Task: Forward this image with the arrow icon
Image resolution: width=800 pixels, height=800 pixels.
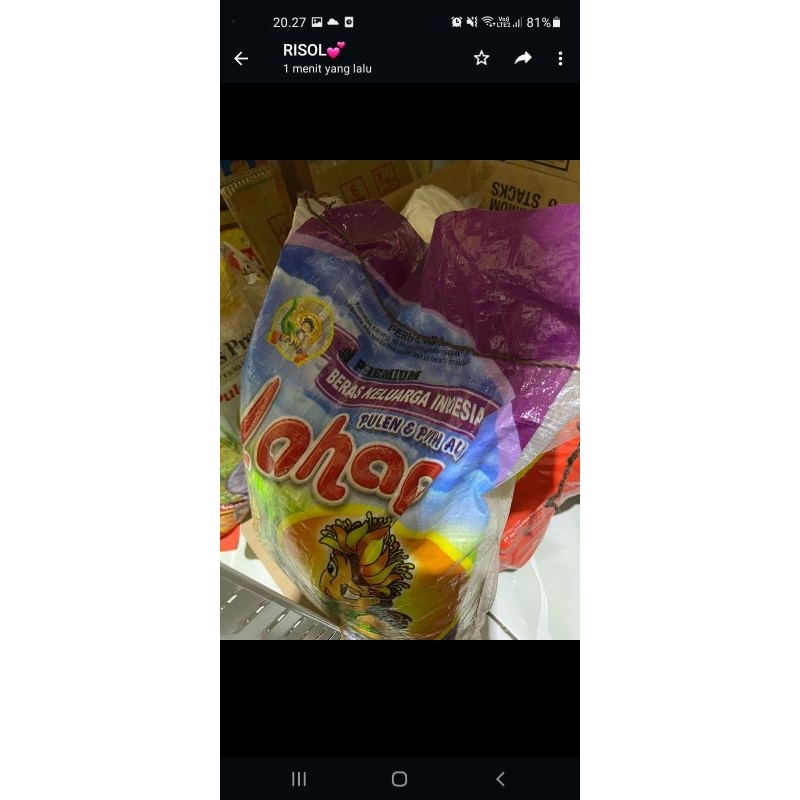Action: pos(523,58)
